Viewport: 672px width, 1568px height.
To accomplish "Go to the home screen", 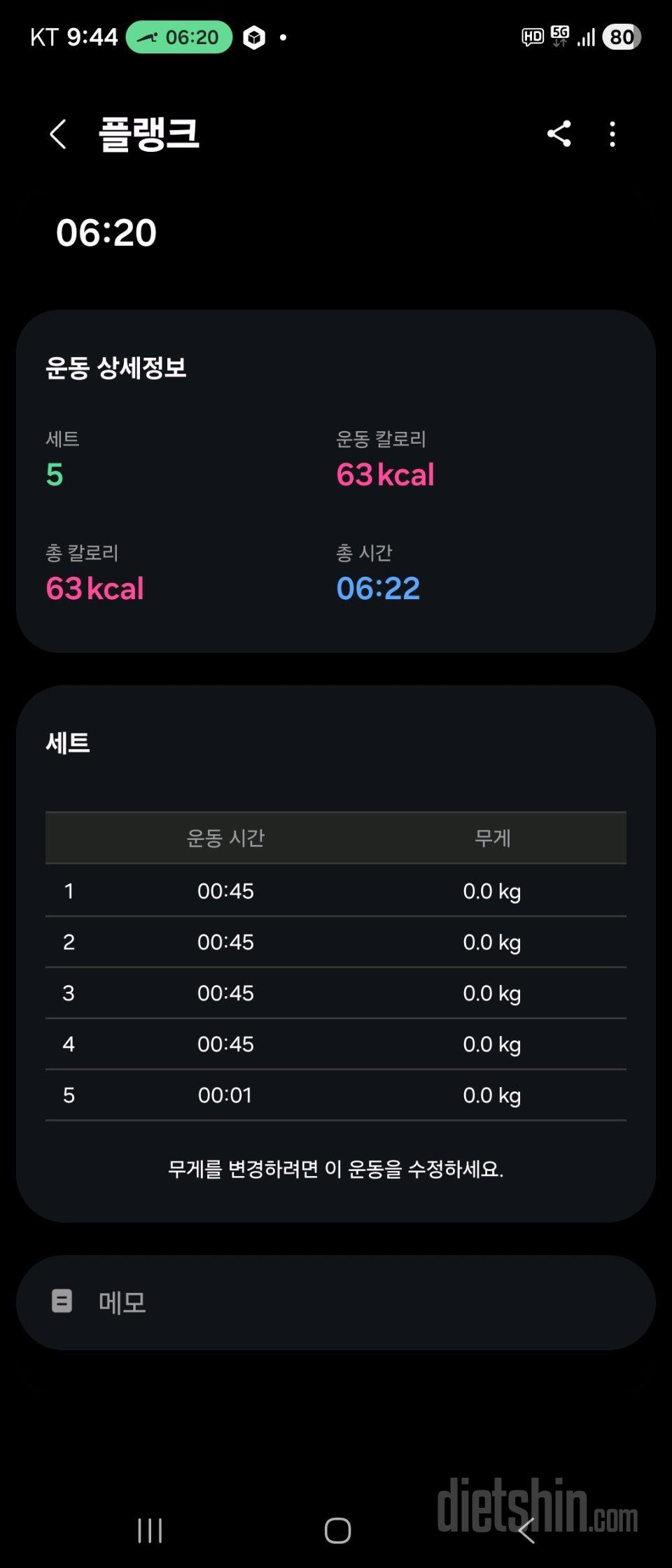I will (x=337, y=1530).
